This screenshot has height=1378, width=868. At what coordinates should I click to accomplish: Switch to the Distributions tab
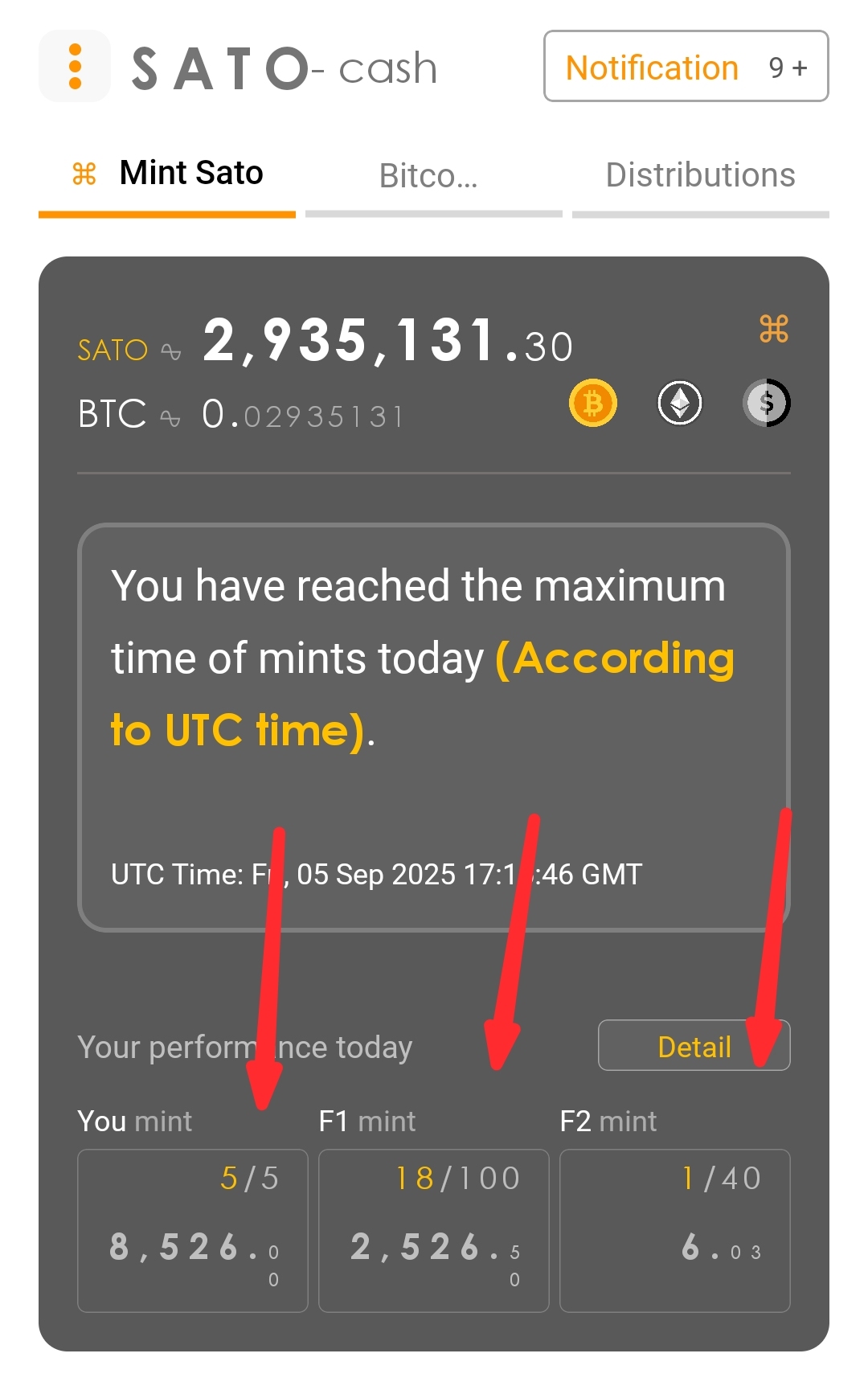[x=700, y=176]
